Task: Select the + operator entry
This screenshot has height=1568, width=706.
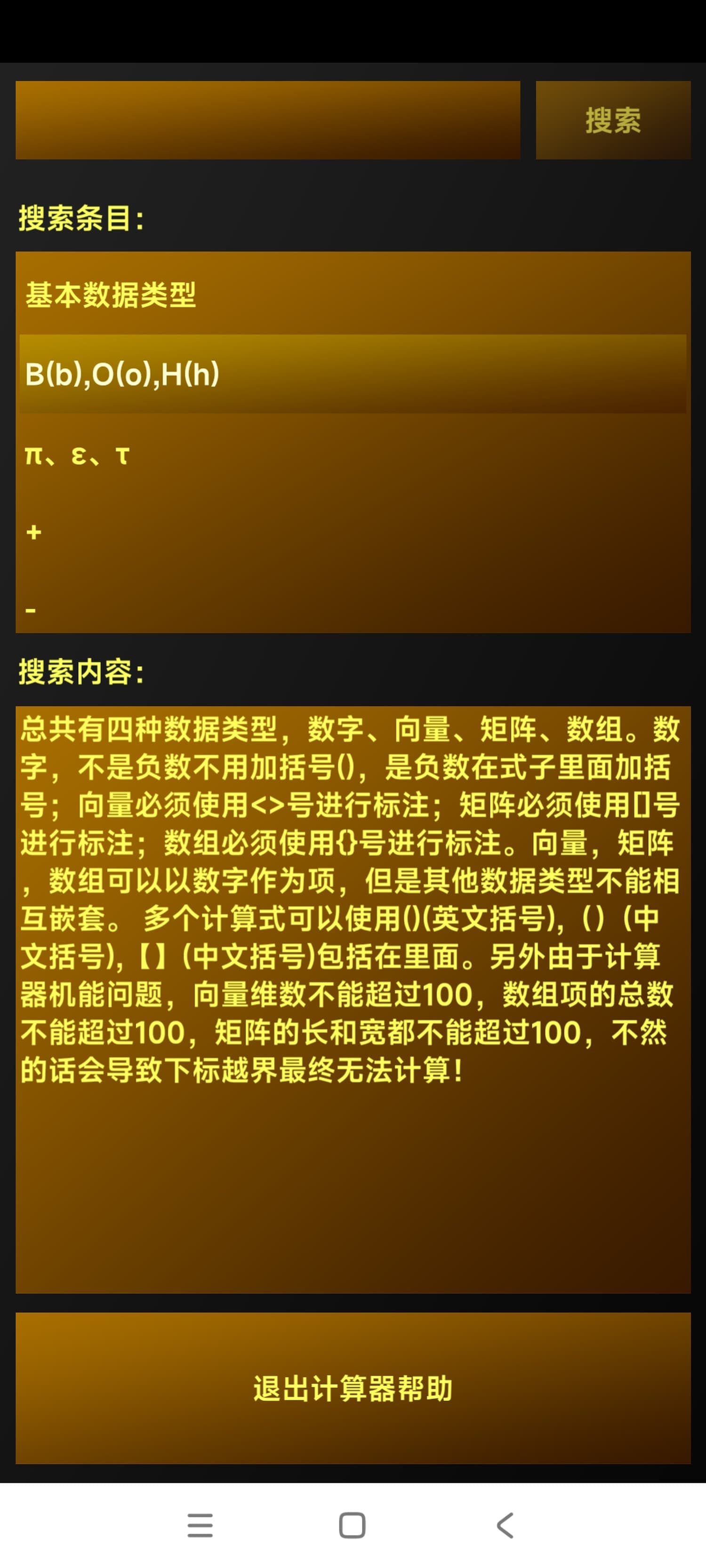Action: pyautogui.click(x=353, y=533)
